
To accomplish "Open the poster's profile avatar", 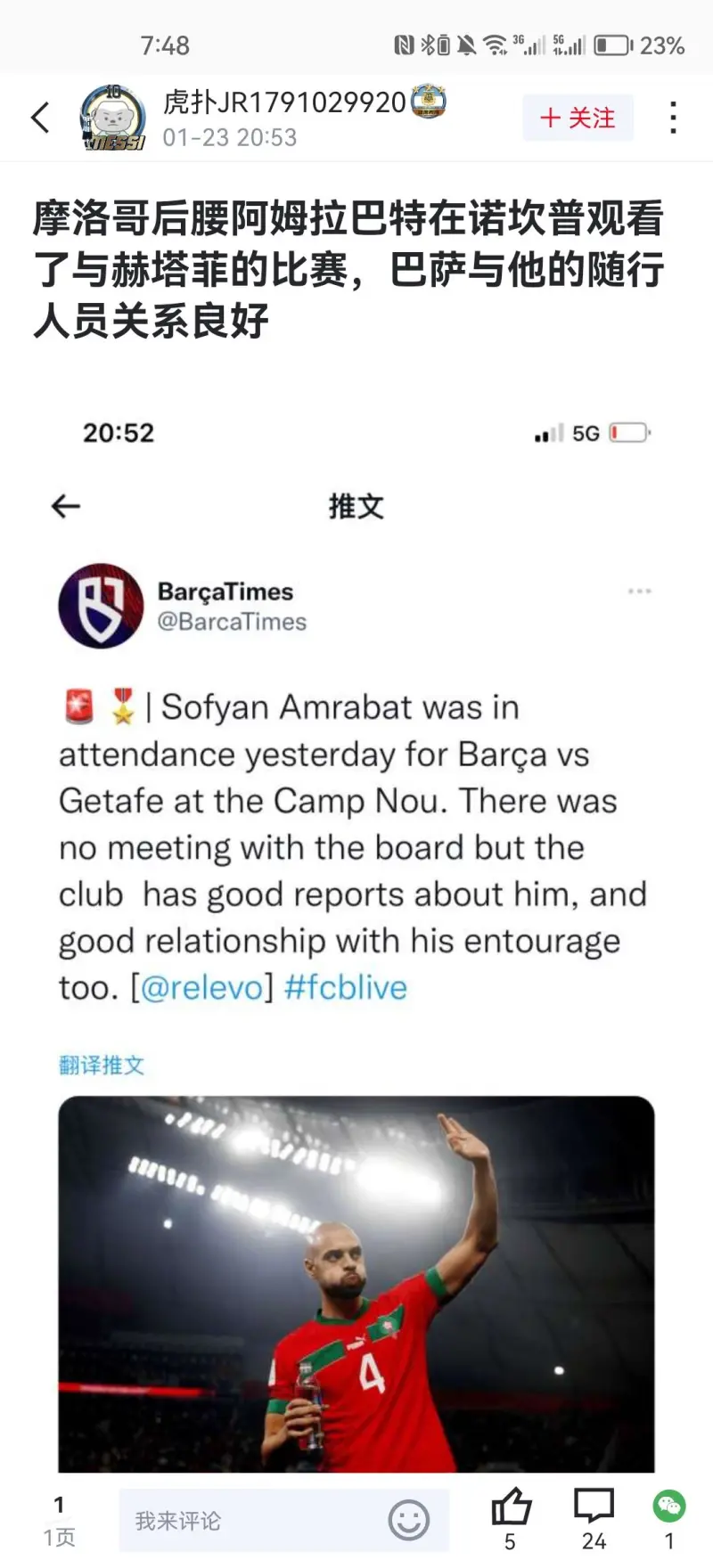I will point(112,118).
